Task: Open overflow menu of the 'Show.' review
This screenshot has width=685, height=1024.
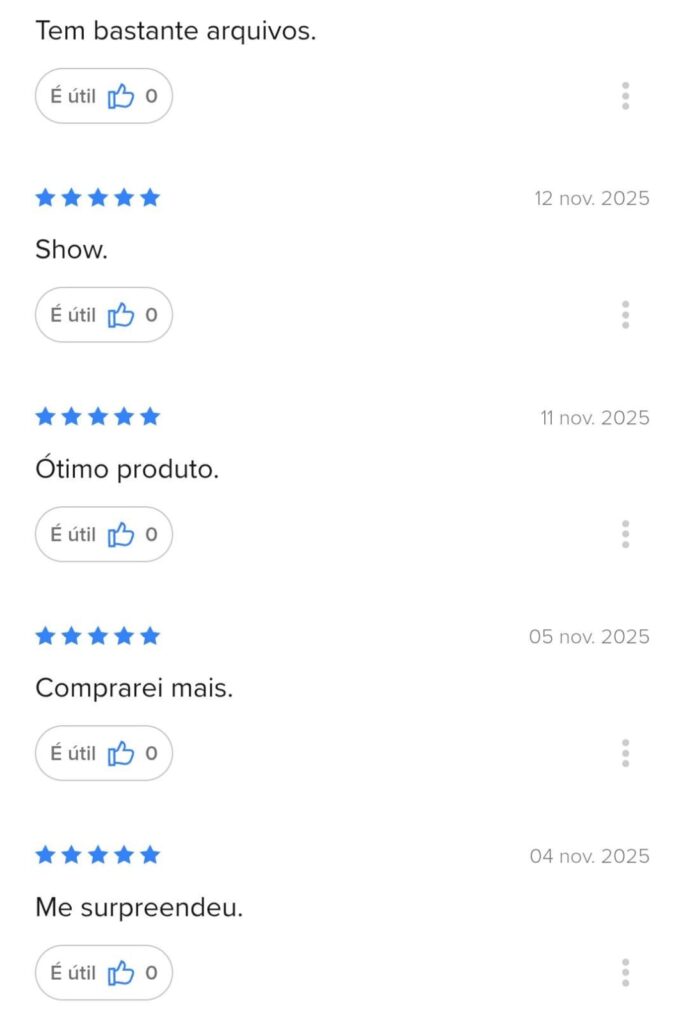Action: click(x=625, y=315)
